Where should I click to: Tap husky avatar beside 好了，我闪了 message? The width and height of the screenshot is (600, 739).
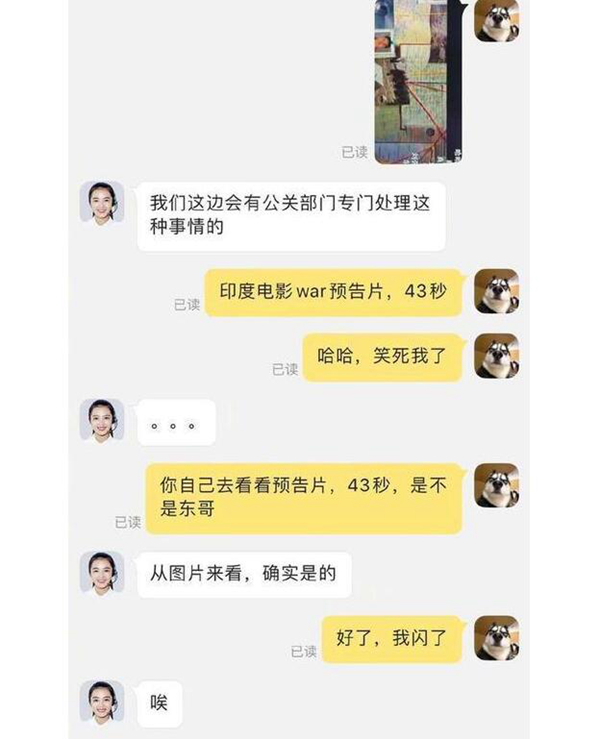[496, 638]
